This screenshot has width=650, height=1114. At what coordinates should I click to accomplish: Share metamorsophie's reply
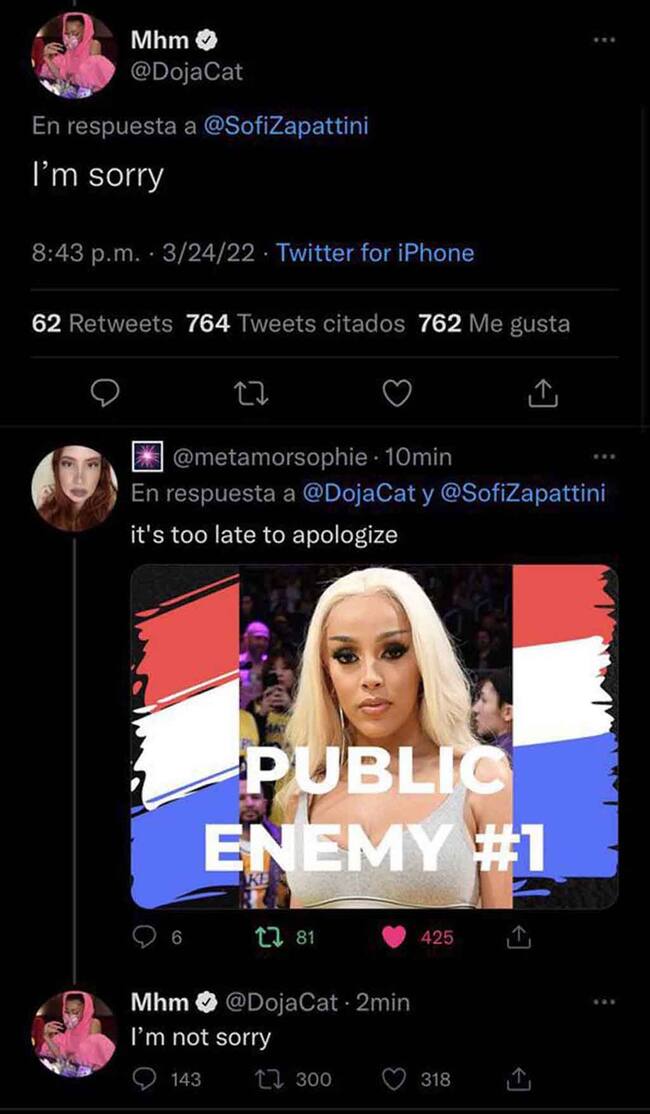coord(518,937)
